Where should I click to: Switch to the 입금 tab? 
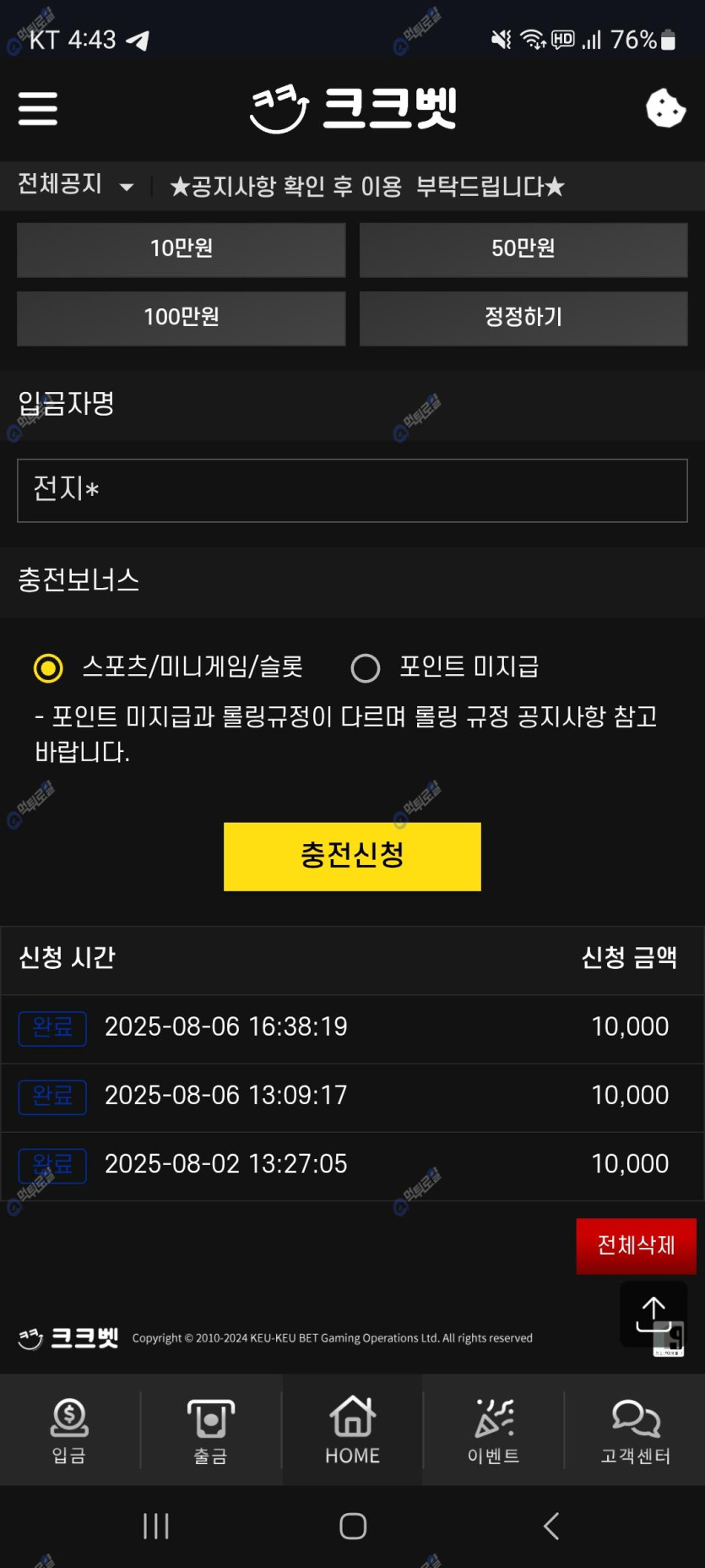tap(69, 1430)
